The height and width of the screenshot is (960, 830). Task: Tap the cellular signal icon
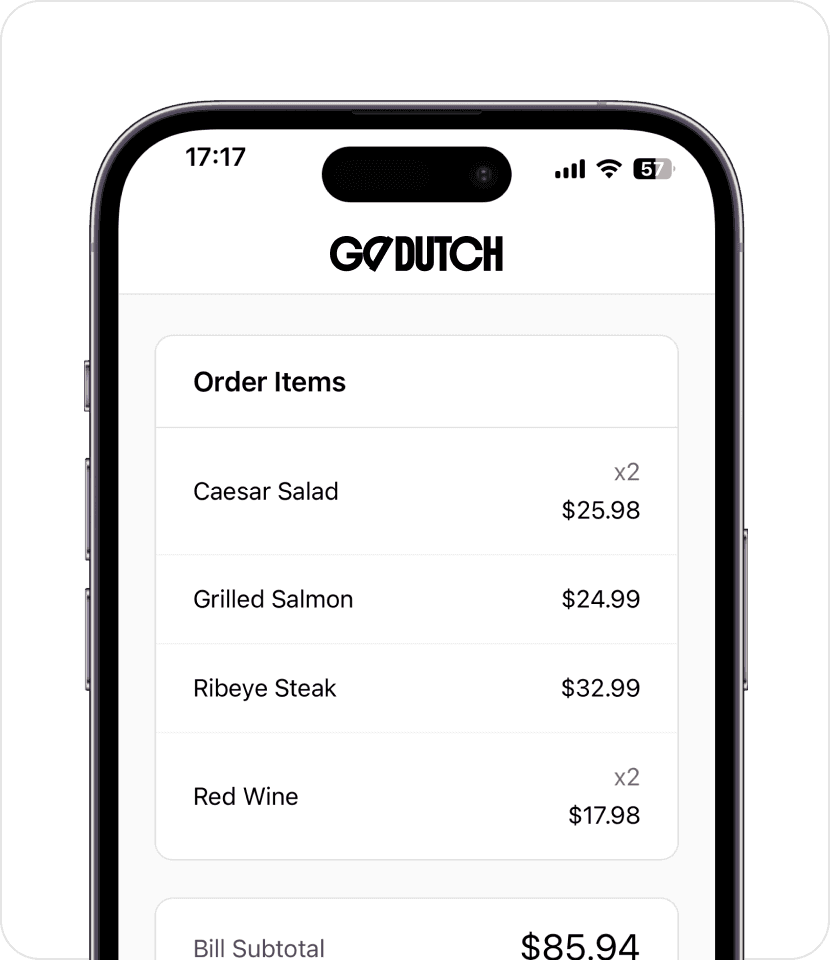[567, 170]
